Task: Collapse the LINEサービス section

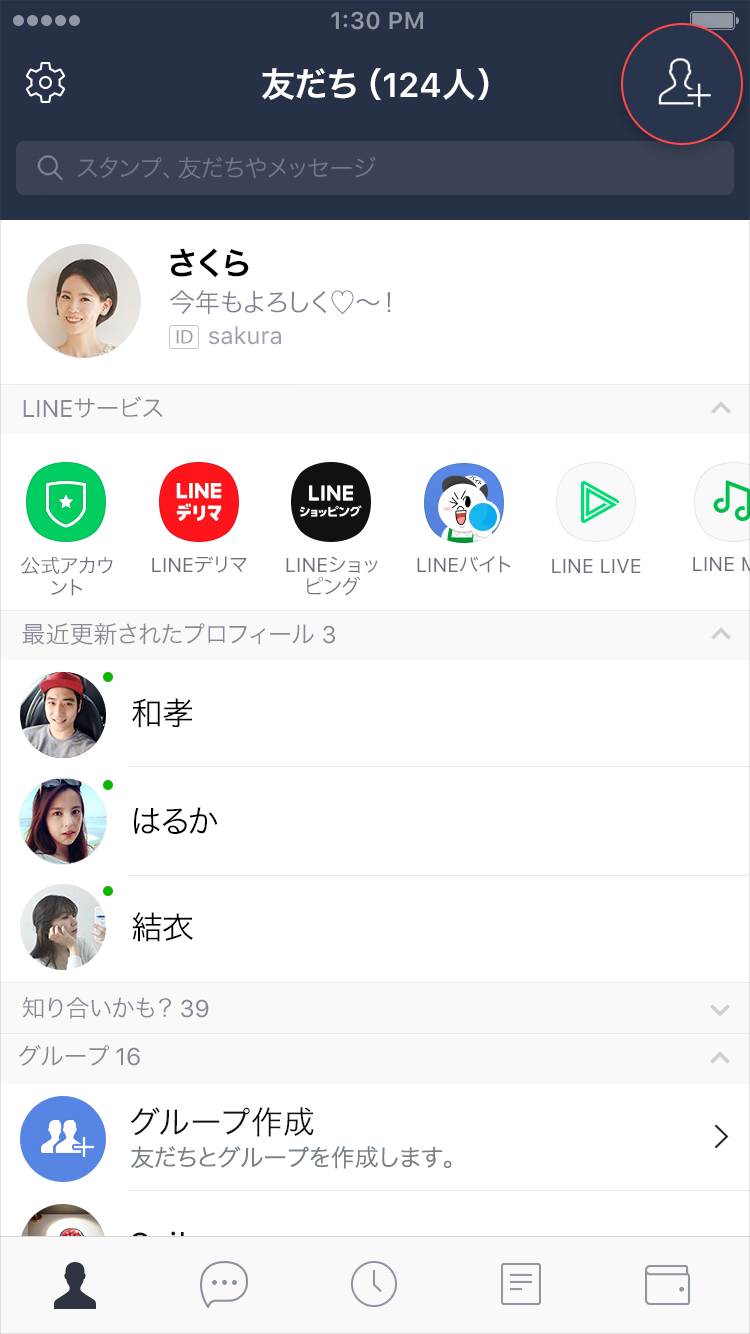Action: click(720, 408)
